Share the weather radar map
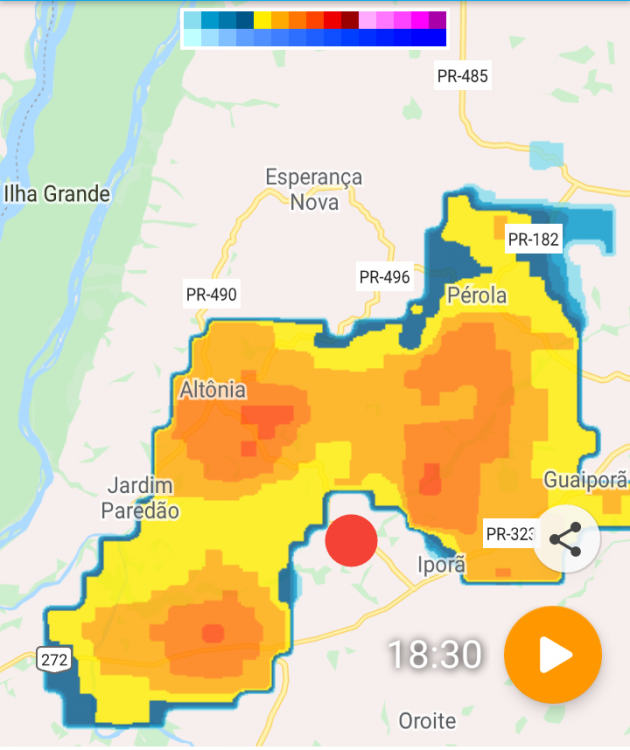Screen dimensions: 630x750 pyautogui.click(x=566, y=540)
